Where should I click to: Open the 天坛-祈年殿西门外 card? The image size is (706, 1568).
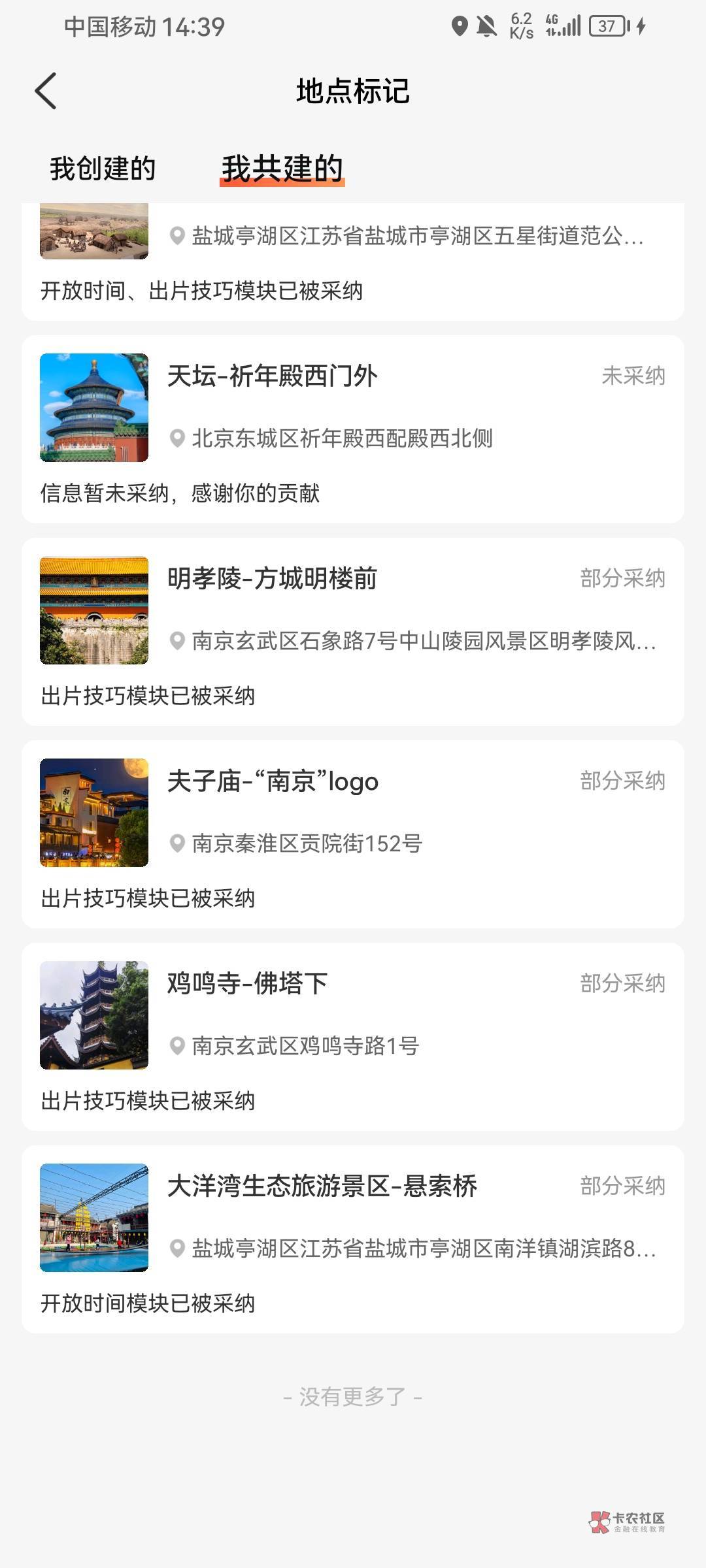tap(353, 429)
